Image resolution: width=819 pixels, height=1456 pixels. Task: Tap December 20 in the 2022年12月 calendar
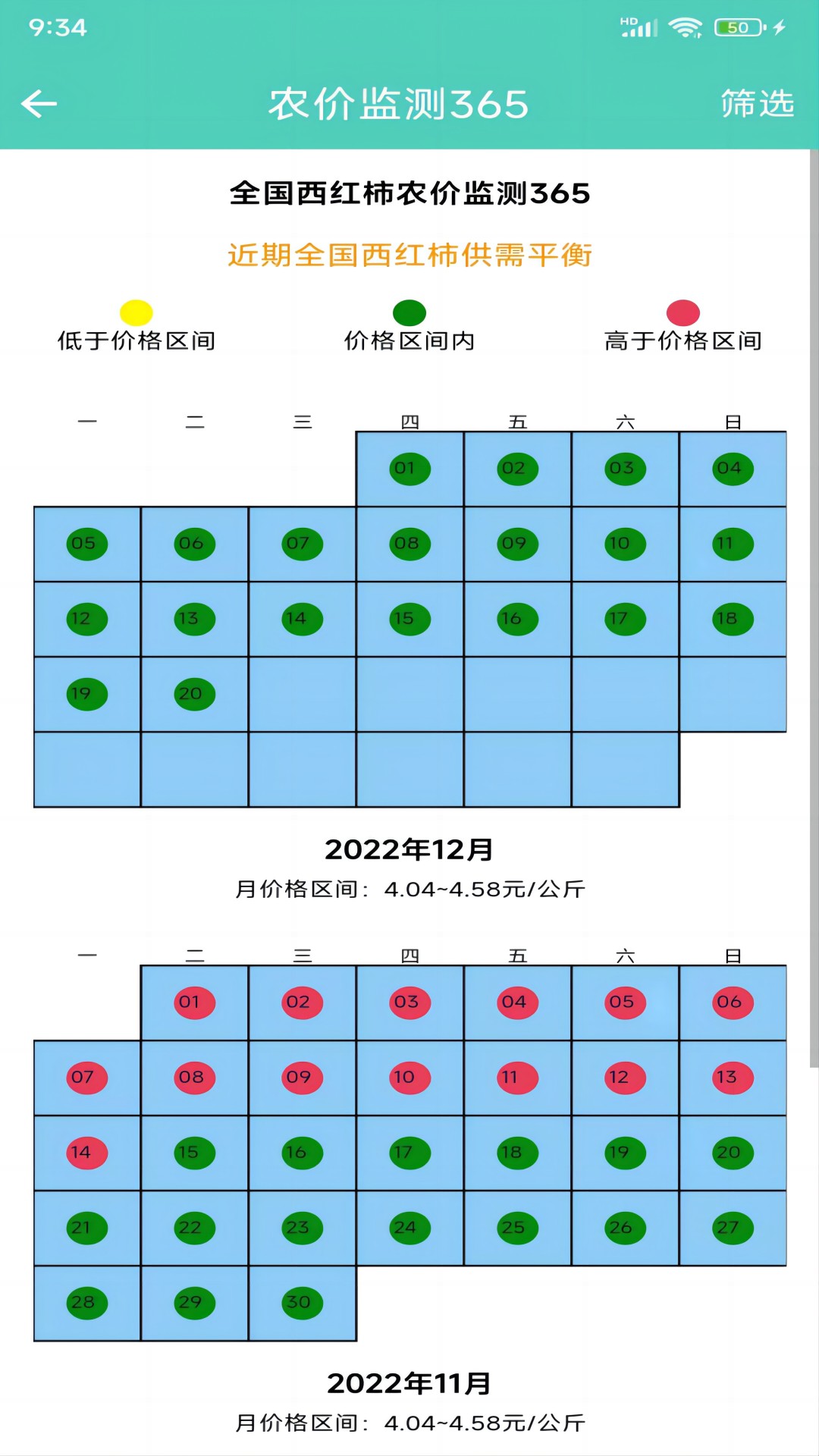[194, 694]
